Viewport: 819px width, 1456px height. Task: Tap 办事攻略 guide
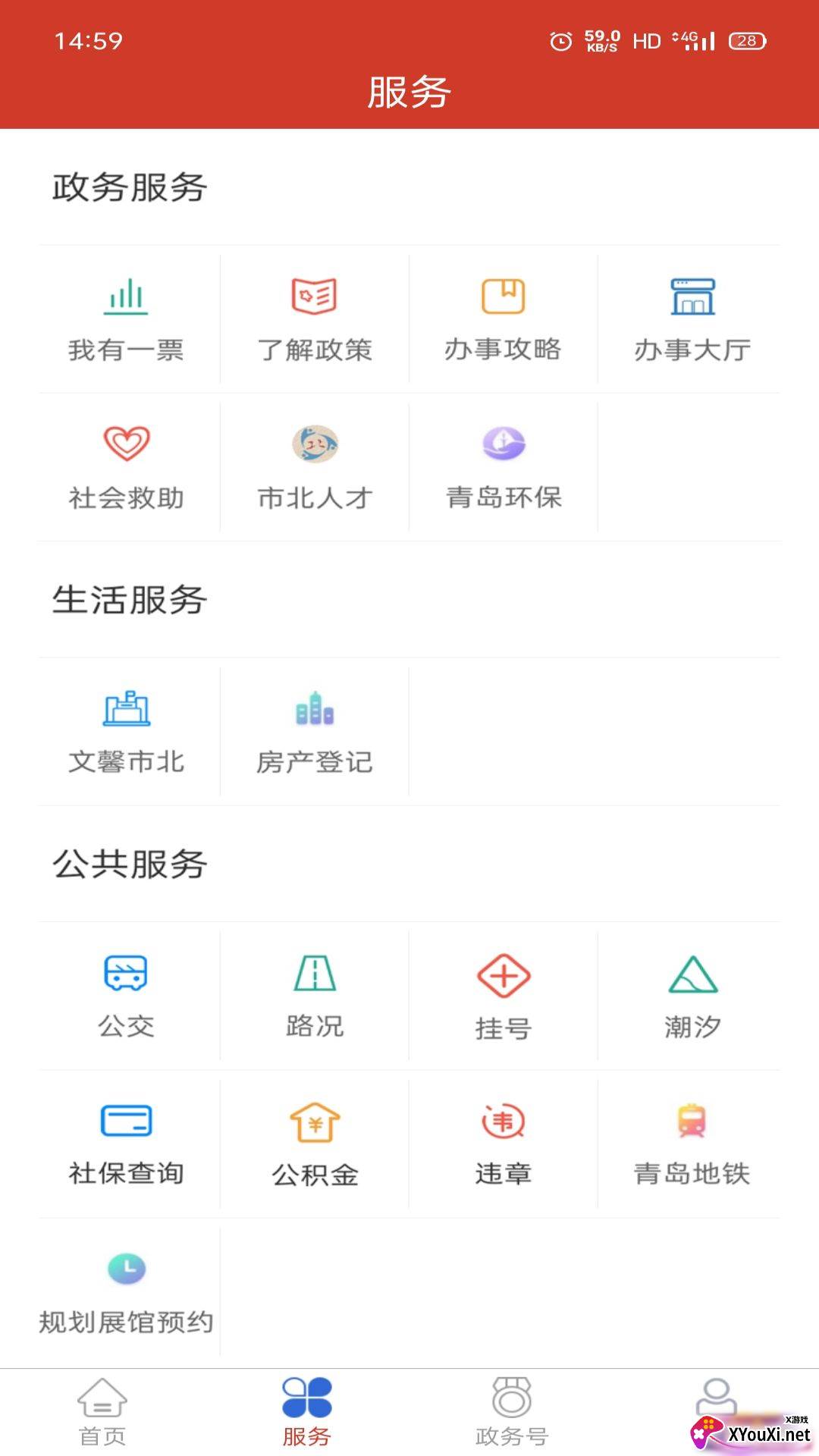(x=503, y=319)
